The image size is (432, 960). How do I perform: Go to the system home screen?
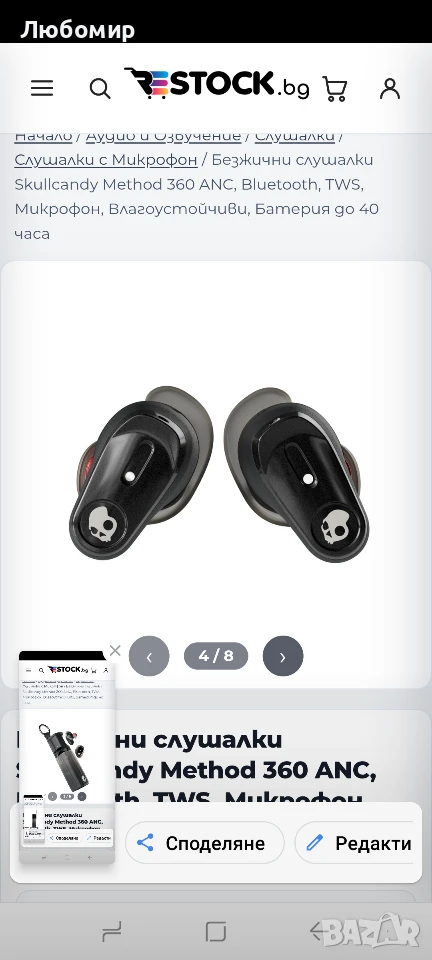pos(215,932)
